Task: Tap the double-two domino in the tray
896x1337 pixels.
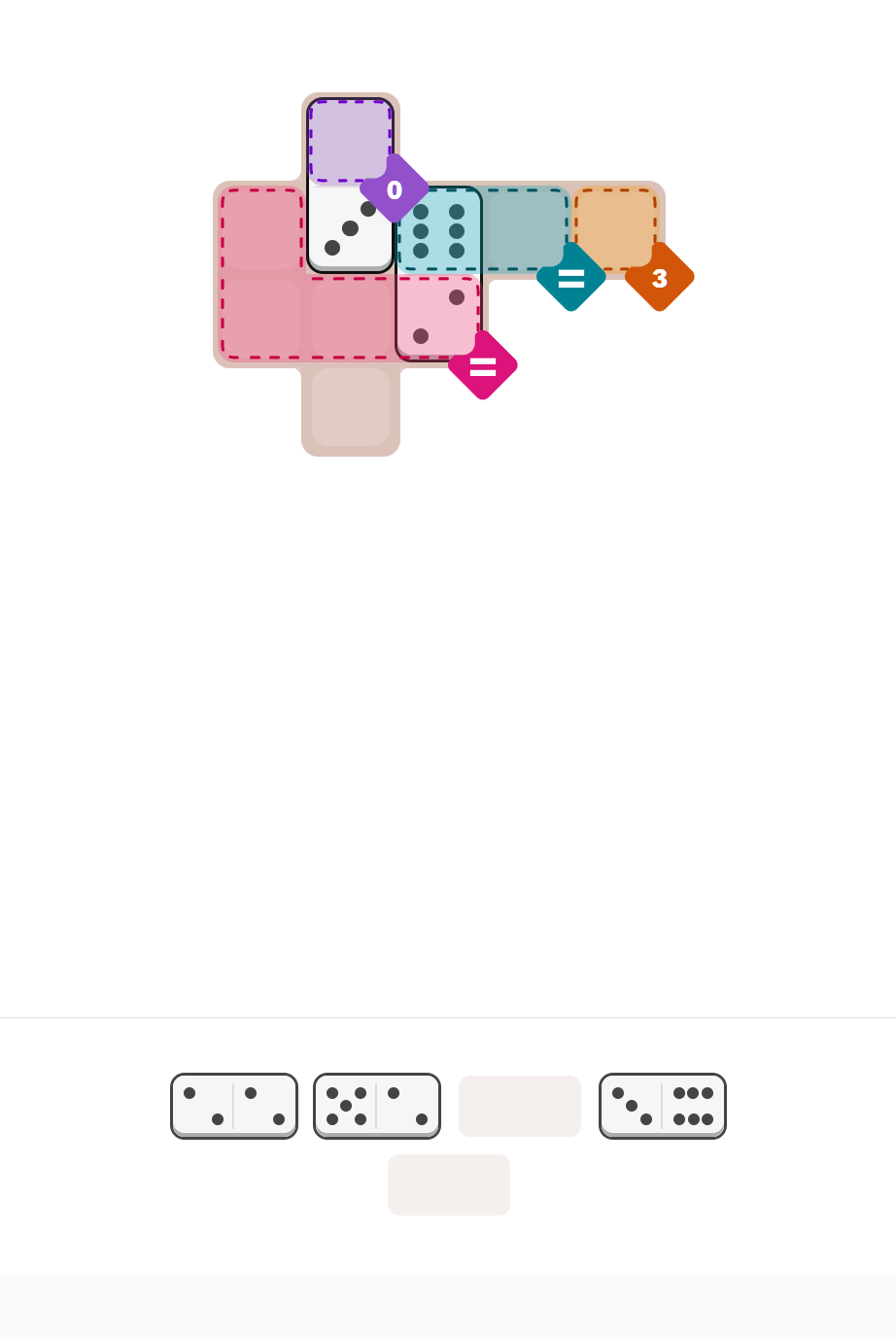Action: click(234, 1106)
